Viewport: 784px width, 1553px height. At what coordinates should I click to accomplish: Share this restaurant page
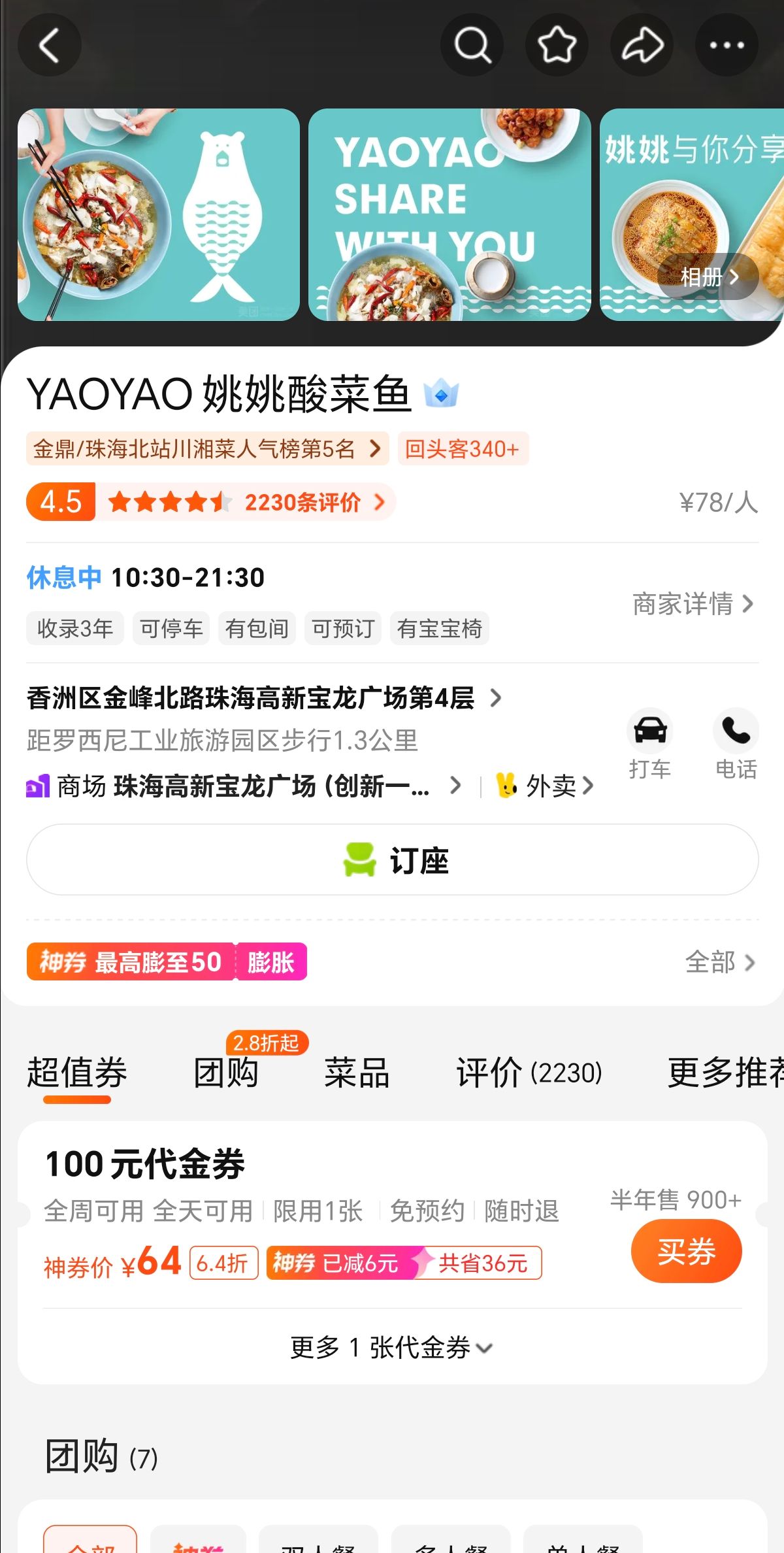click(x=642, y=45)
